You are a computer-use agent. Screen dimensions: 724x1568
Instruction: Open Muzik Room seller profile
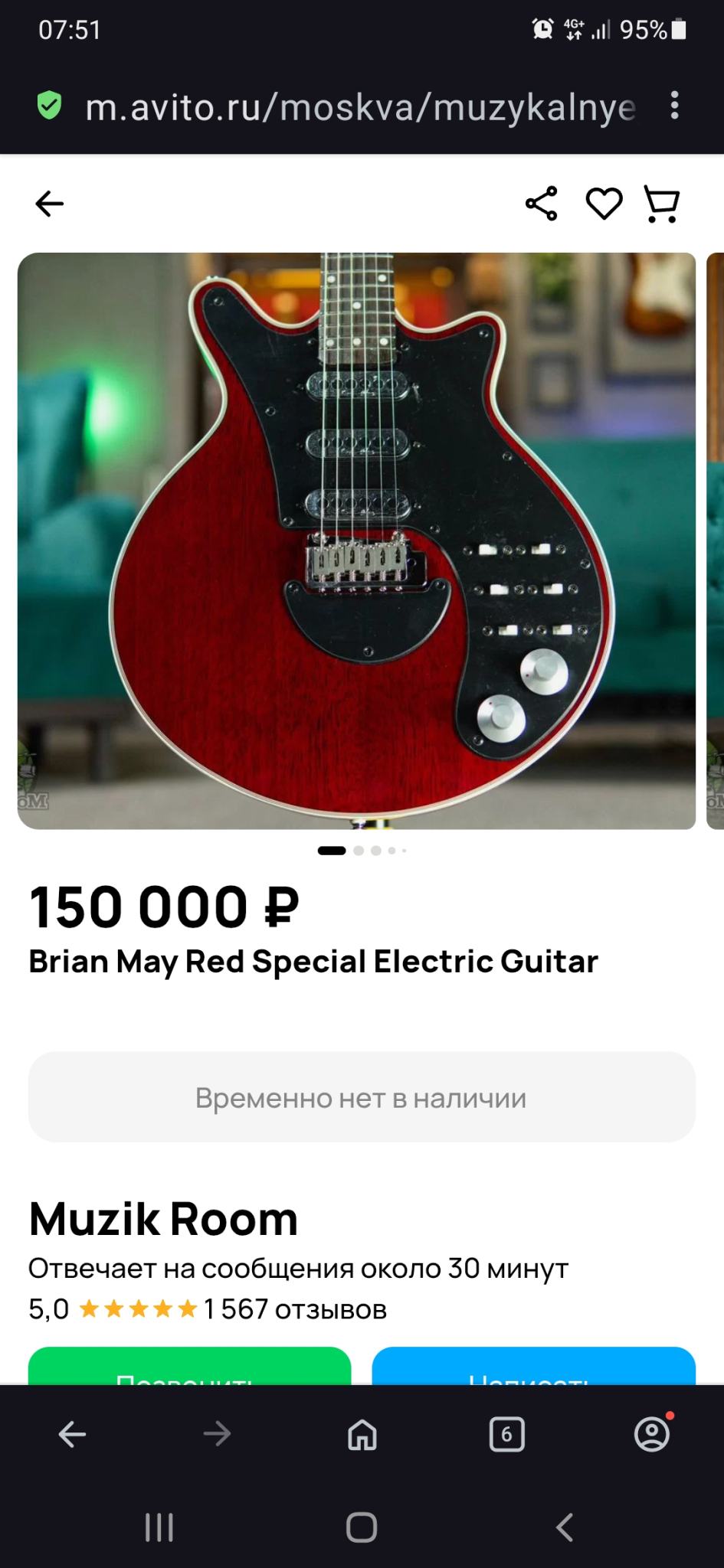tap(163, 1219)
